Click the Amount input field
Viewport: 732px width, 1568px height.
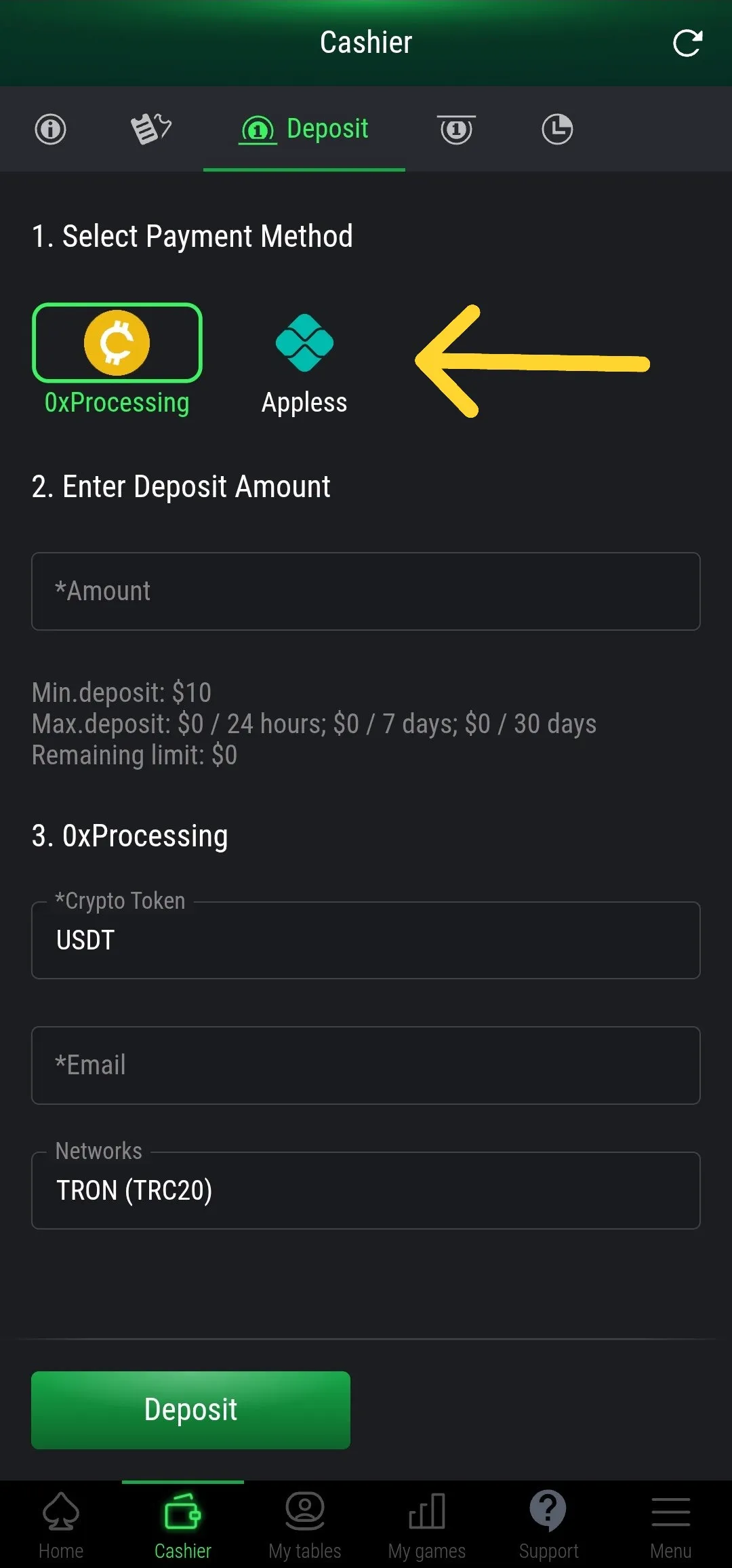point(365,591)
